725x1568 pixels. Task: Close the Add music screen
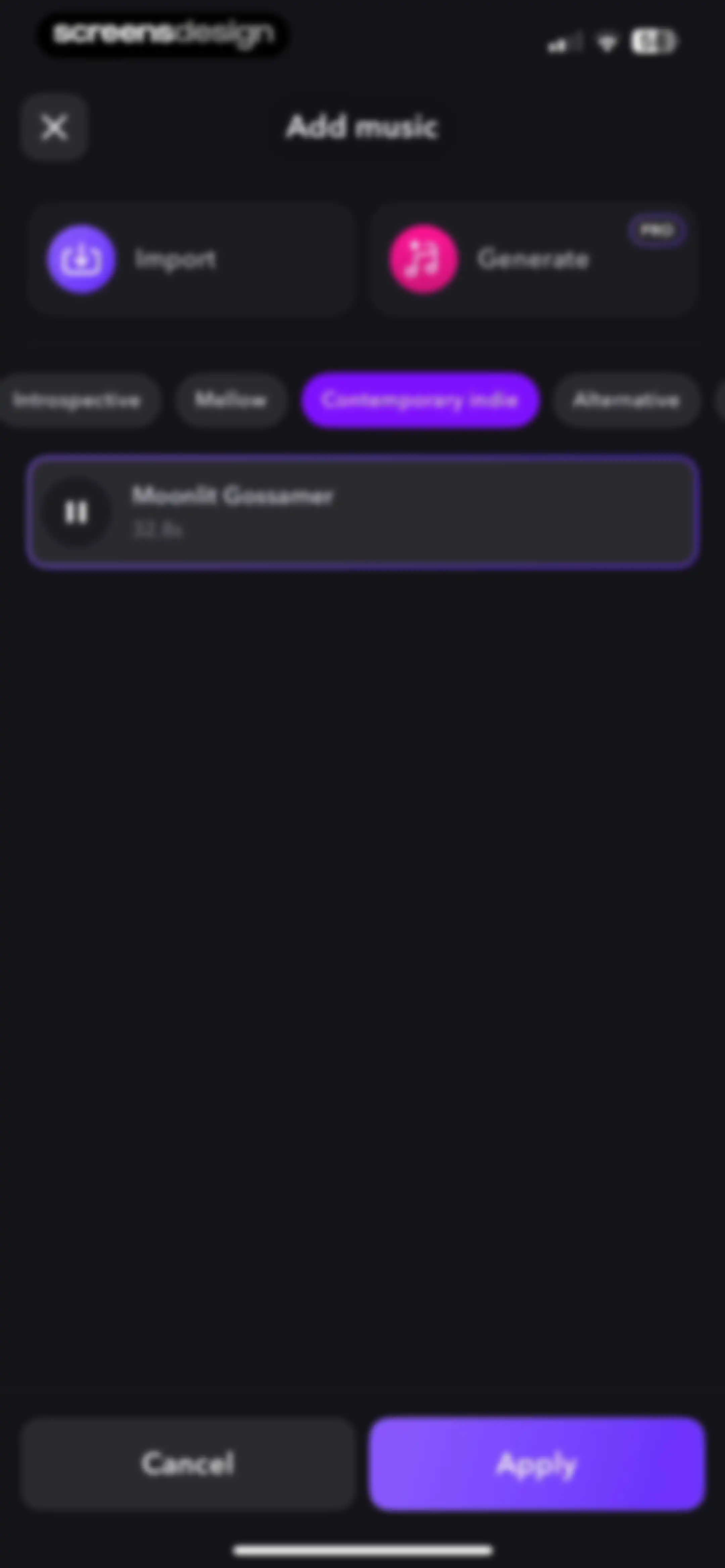pos(54,127)
